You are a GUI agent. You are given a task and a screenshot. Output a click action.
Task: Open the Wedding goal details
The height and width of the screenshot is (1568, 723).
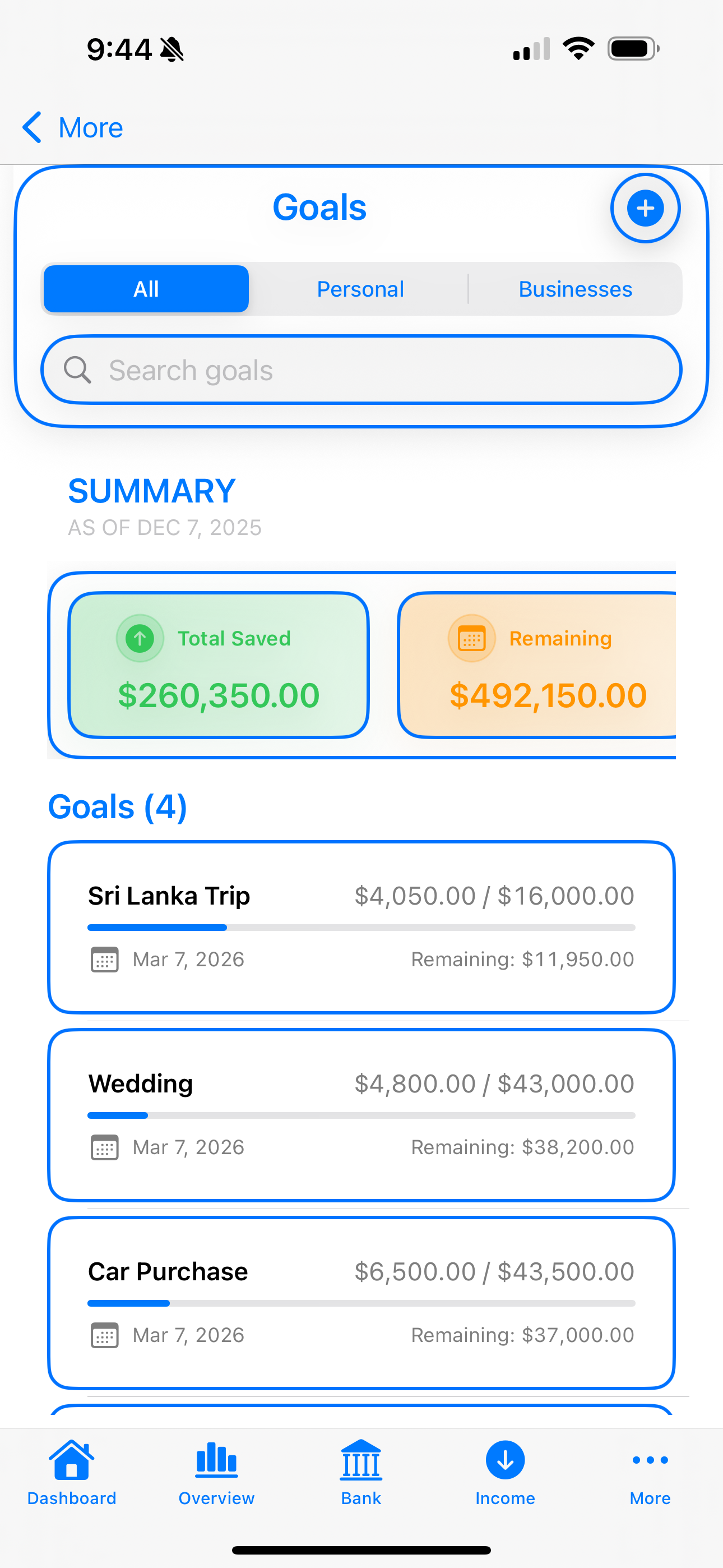pyautogui.click(x=361, y=1116)
